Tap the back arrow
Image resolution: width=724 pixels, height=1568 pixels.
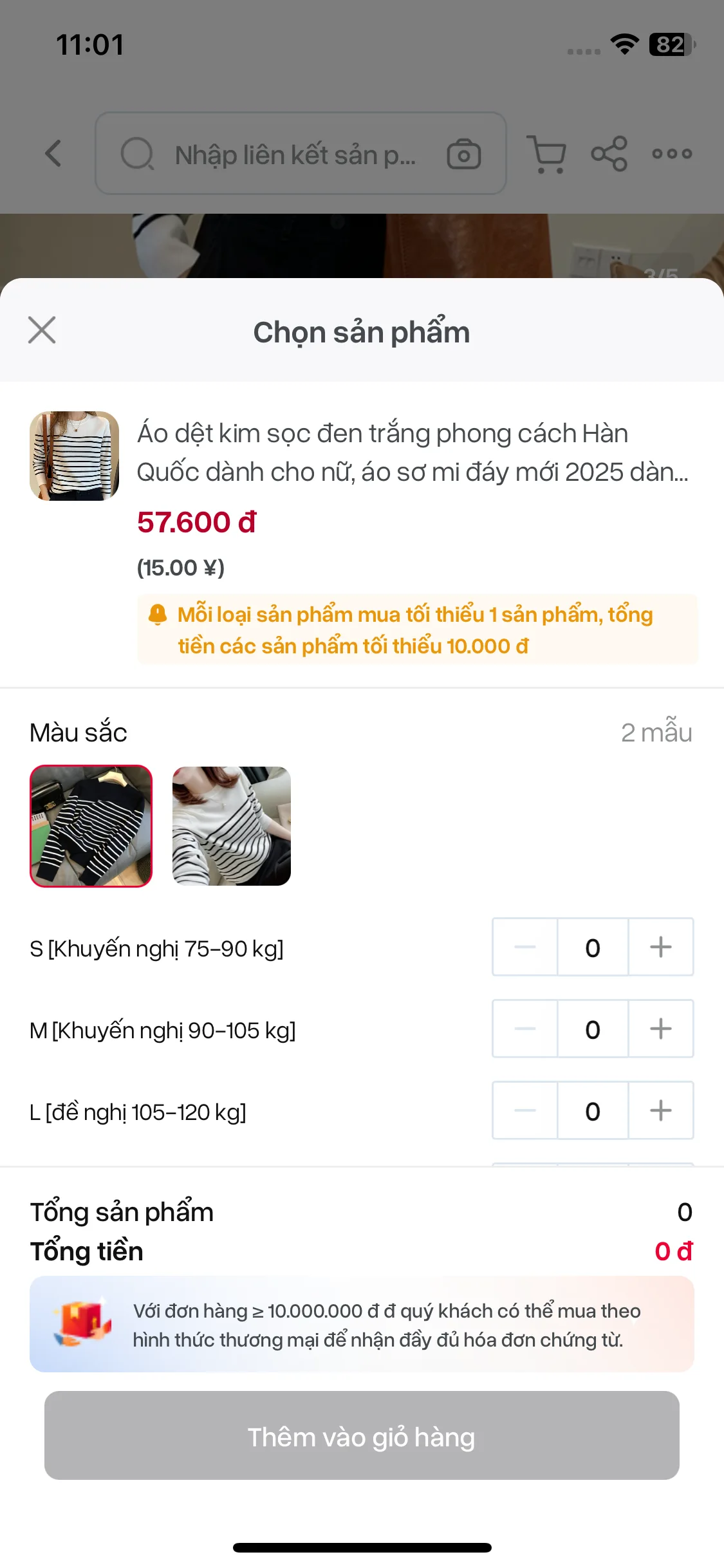point(51,154)
